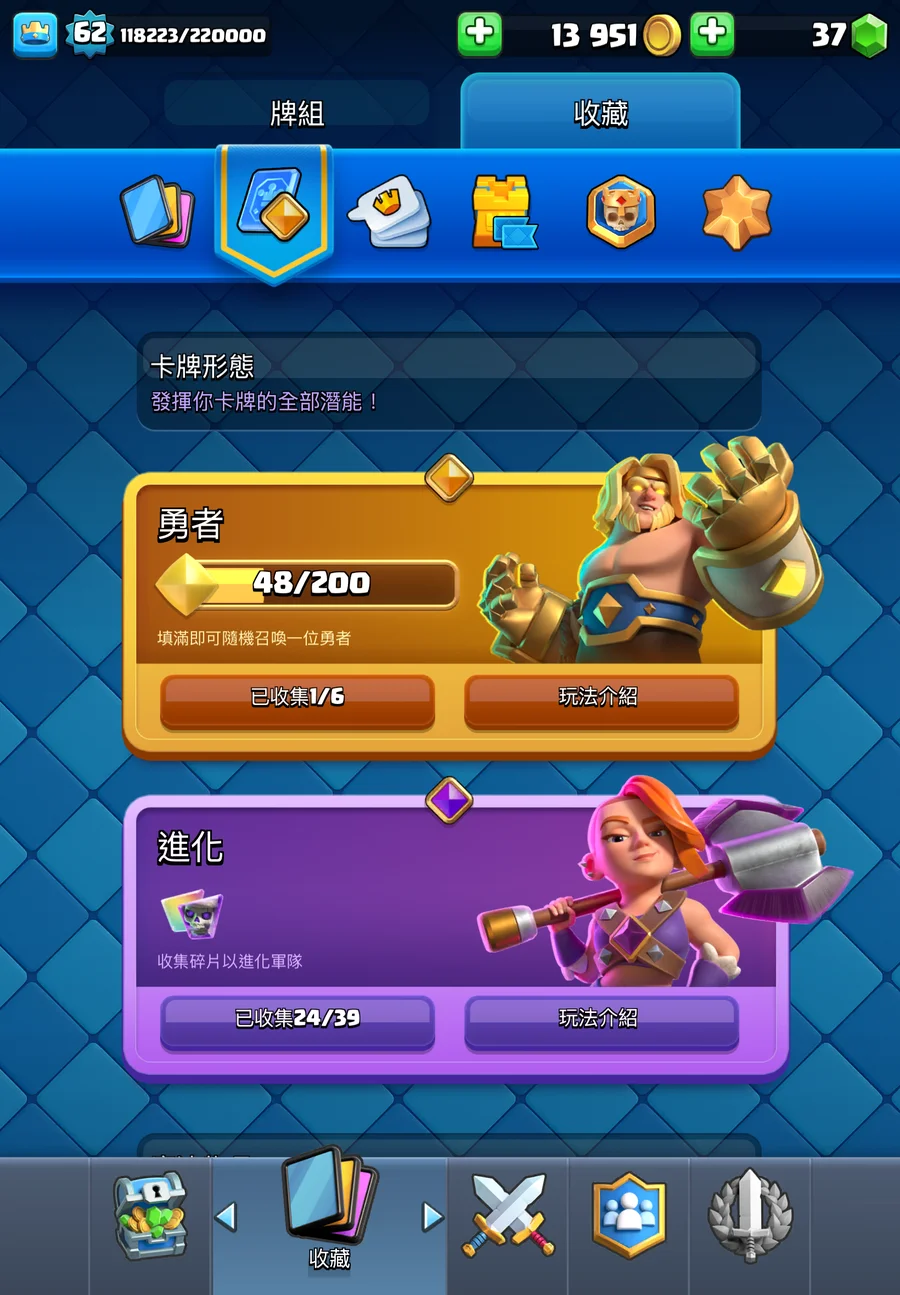Tap the right arrow beside 收藏
Screen dimensions: 900x1295
click(432, 1217)
